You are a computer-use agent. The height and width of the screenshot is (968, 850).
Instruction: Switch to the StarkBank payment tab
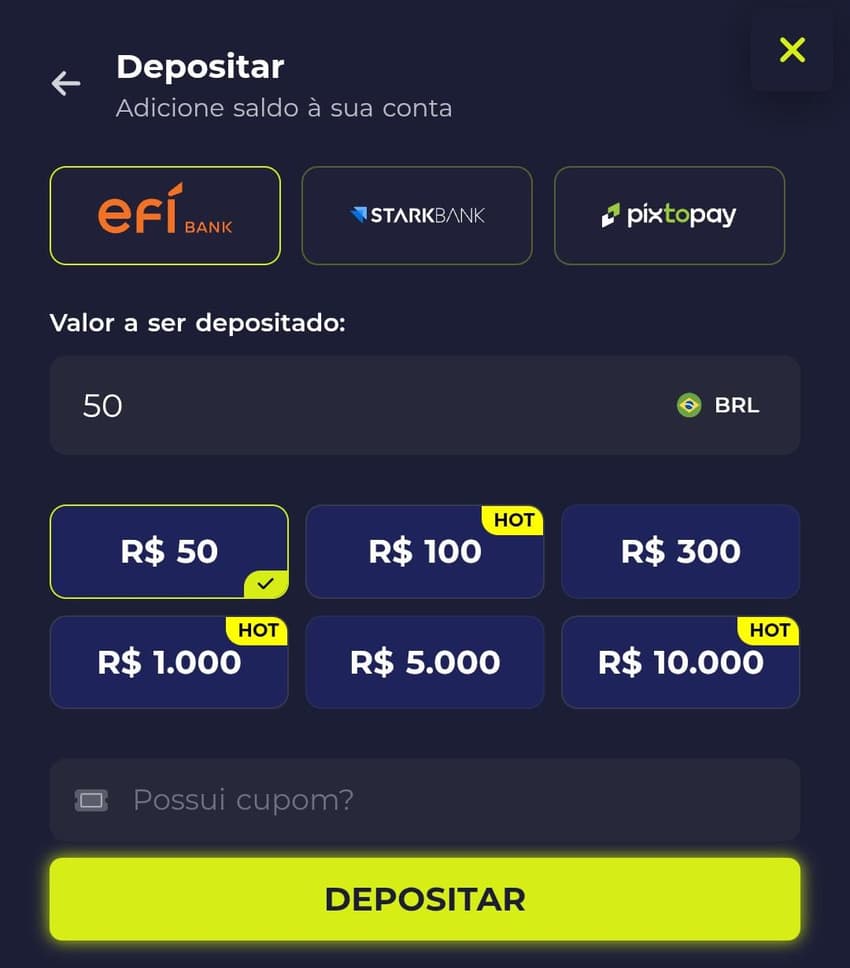(x=416, y=215)
